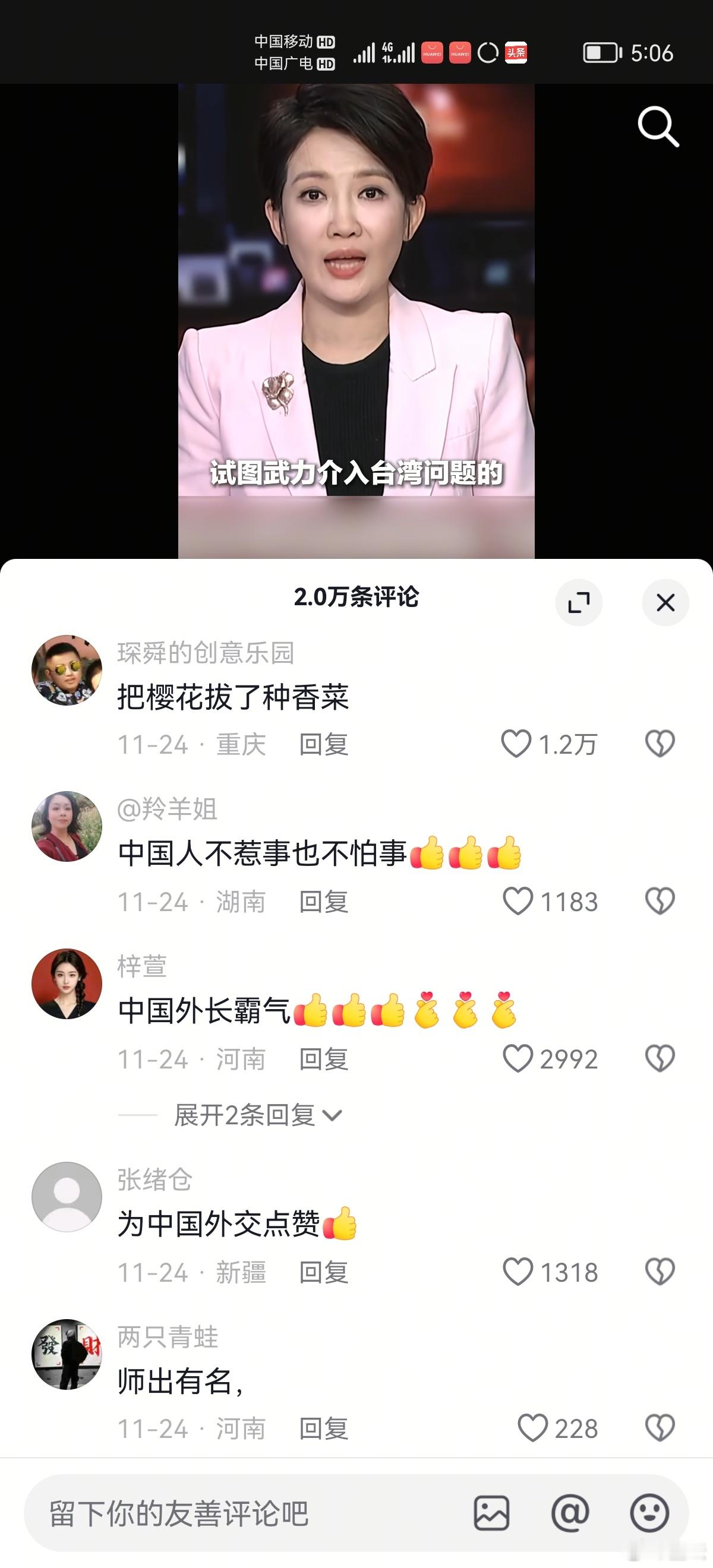The width and height of the screenshot is (713, 1568).
Task: Close the comments panel
Action: [666, 603]
